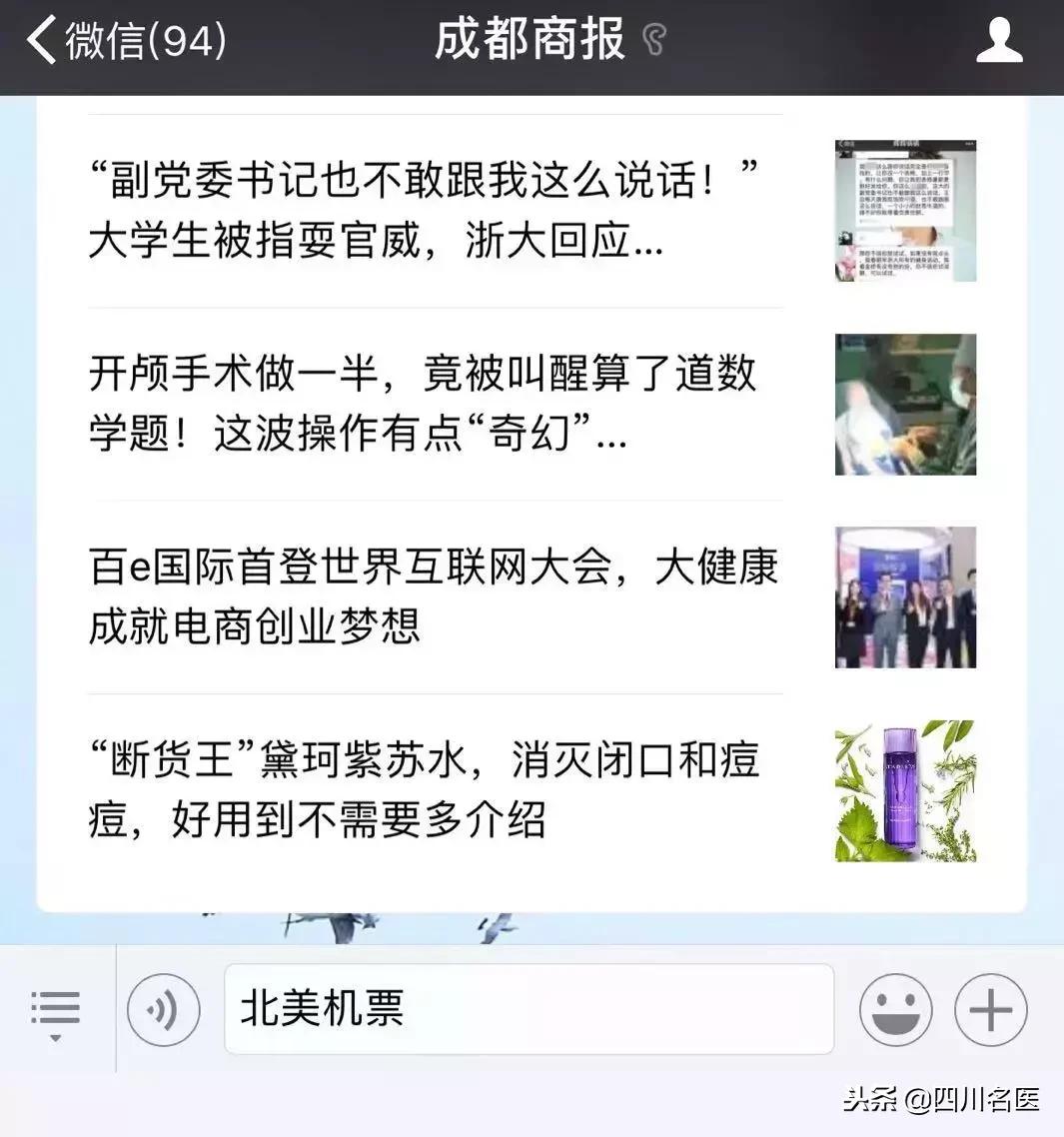Tap the message field containing 北美机票
1064x1137 pixels.
pos(529,1010)
